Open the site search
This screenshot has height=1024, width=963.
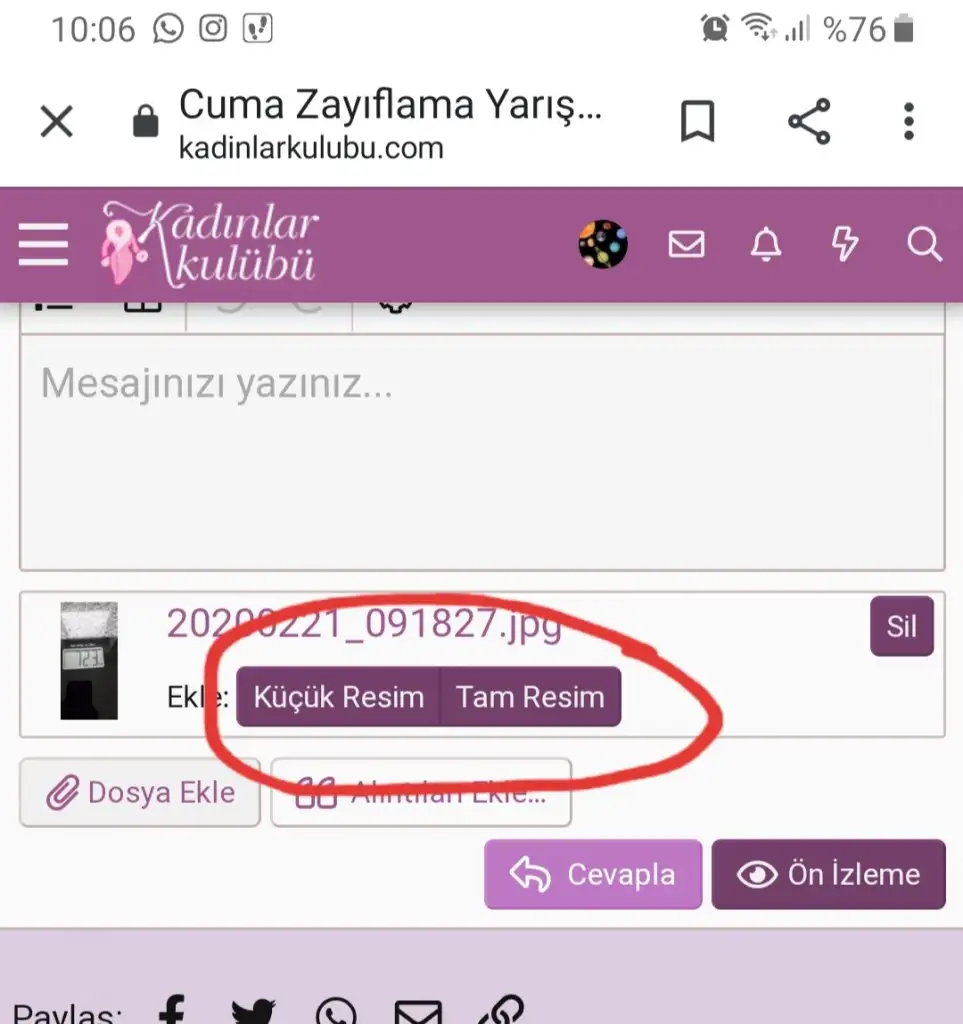(x=924, y=244)
